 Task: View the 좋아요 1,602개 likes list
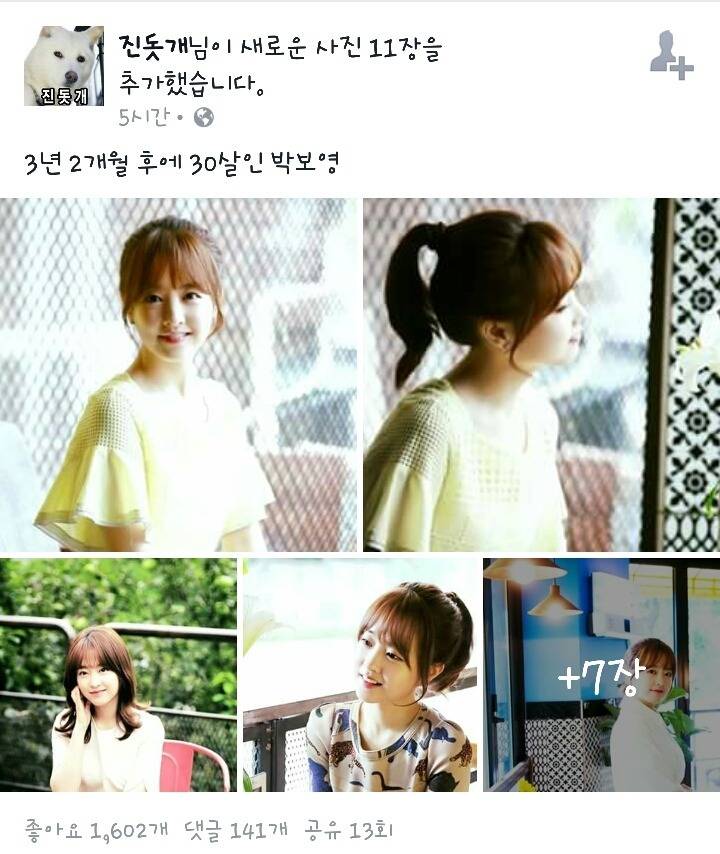click(96, 829)
